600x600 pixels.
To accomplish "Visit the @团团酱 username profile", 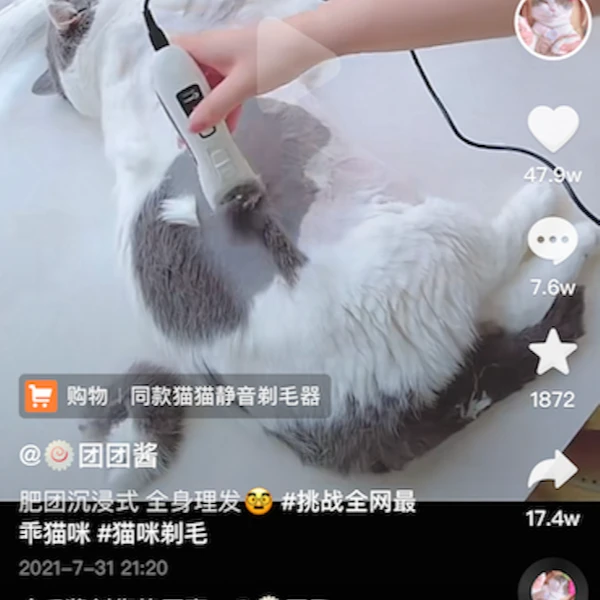I will [x=88, y=455].
